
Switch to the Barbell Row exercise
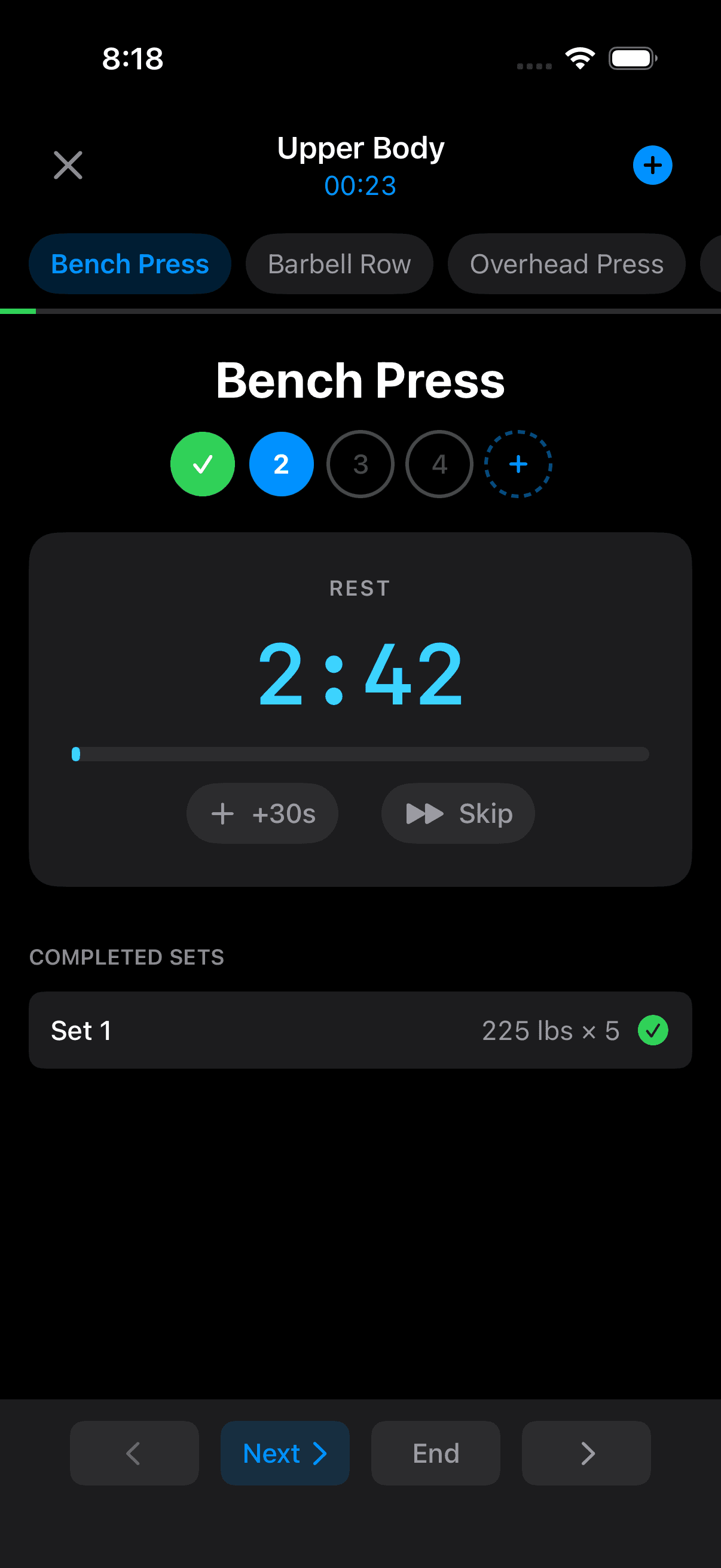pyautogui.click(x=339, y=264)
